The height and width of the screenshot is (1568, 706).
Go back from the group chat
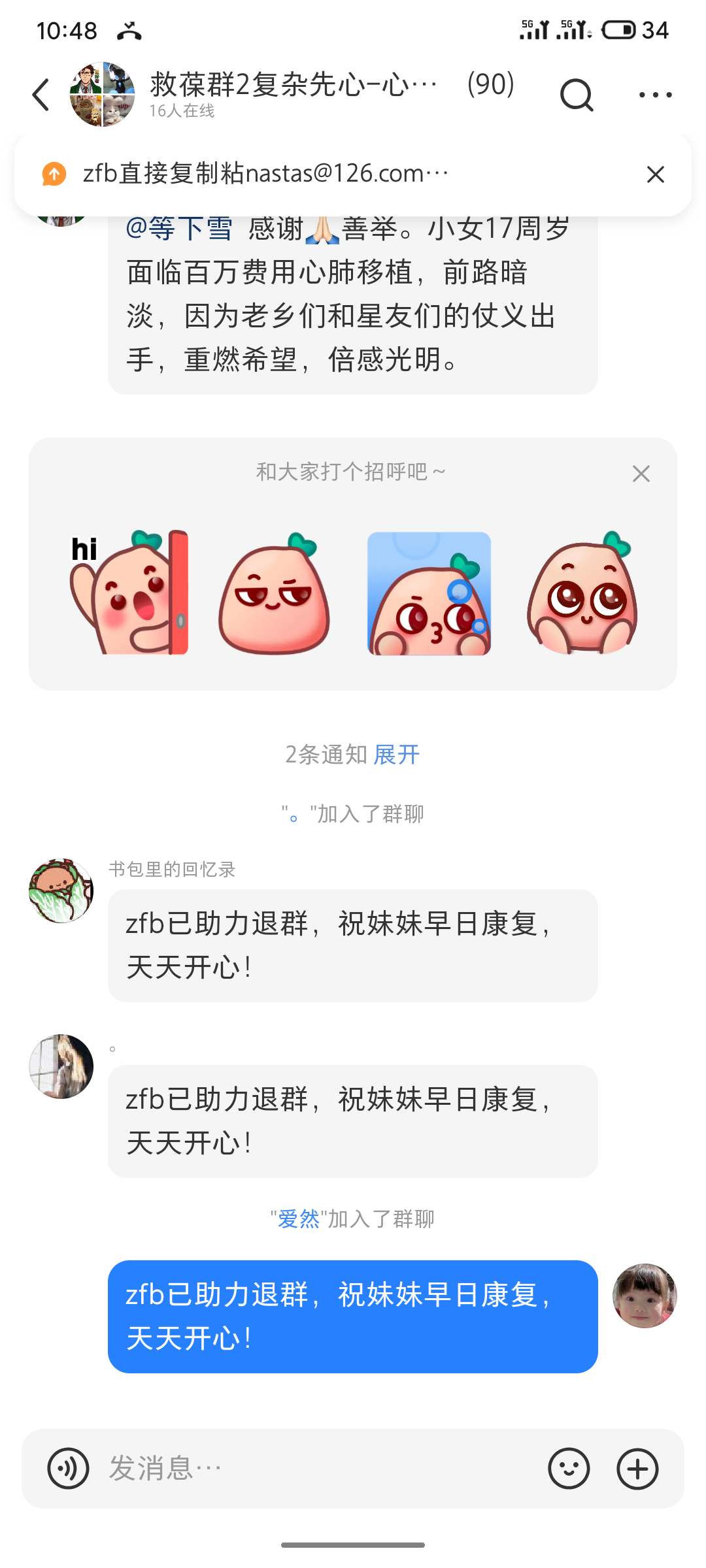coord(41,95)
